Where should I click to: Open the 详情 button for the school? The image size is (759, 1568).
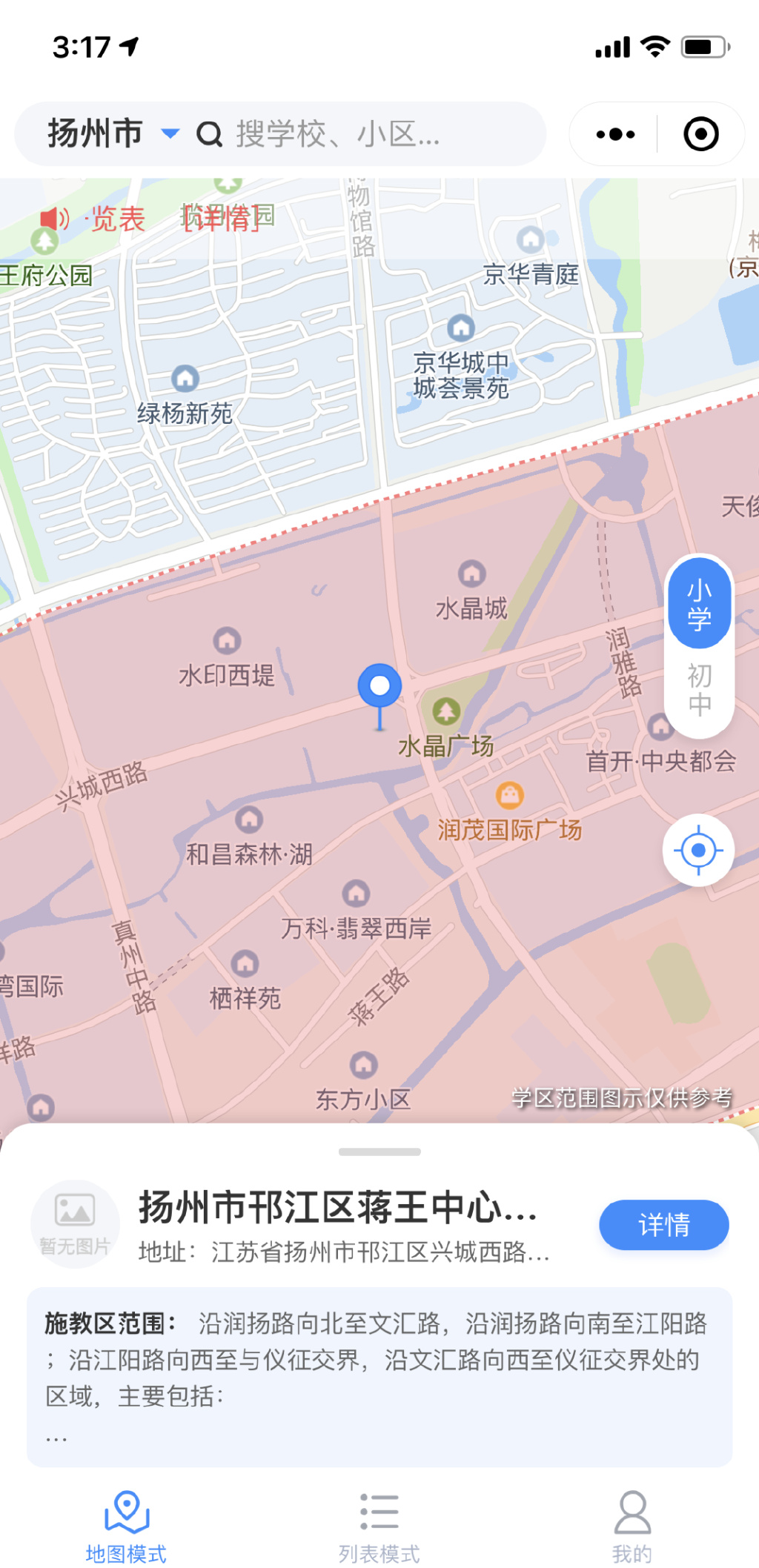663,1224
